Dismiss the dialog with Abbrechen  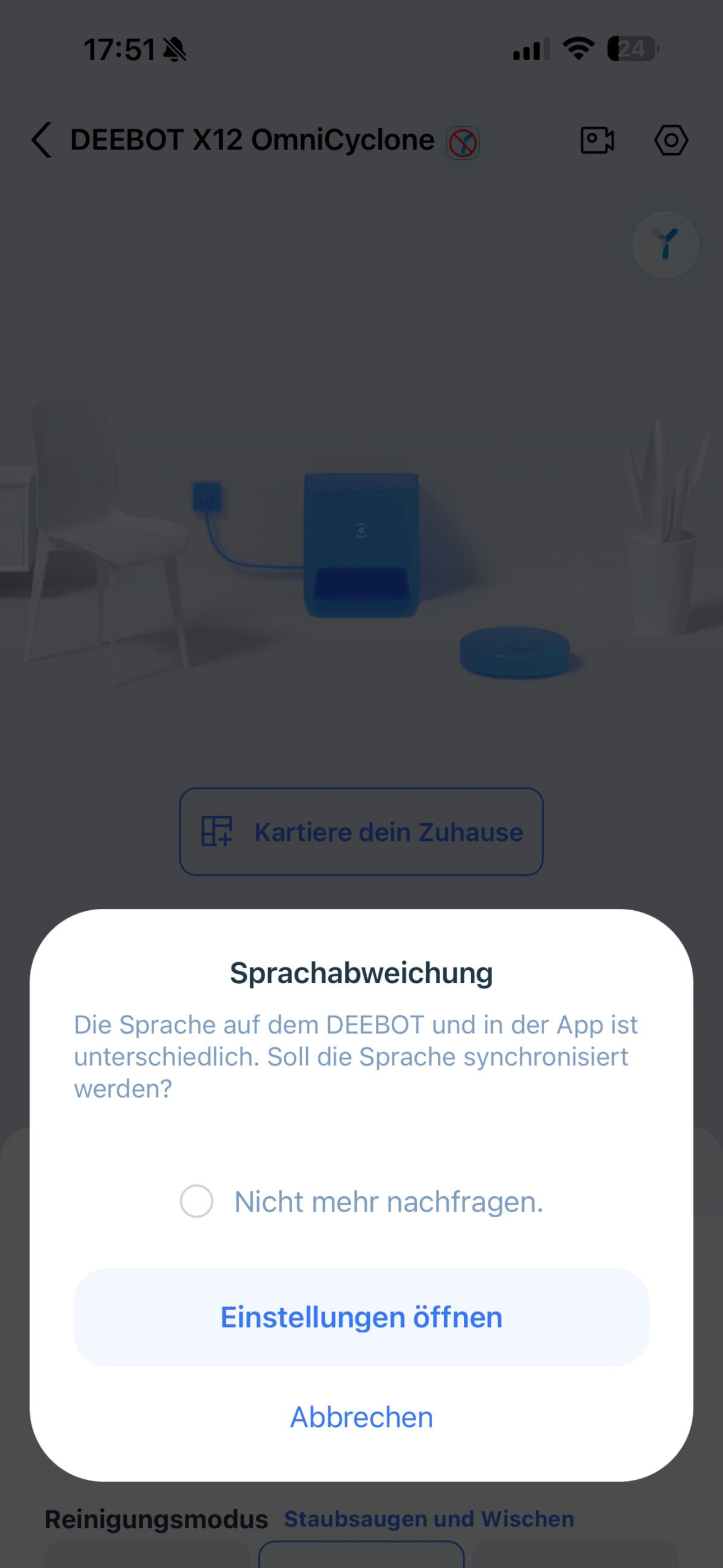pos(361,1417)
